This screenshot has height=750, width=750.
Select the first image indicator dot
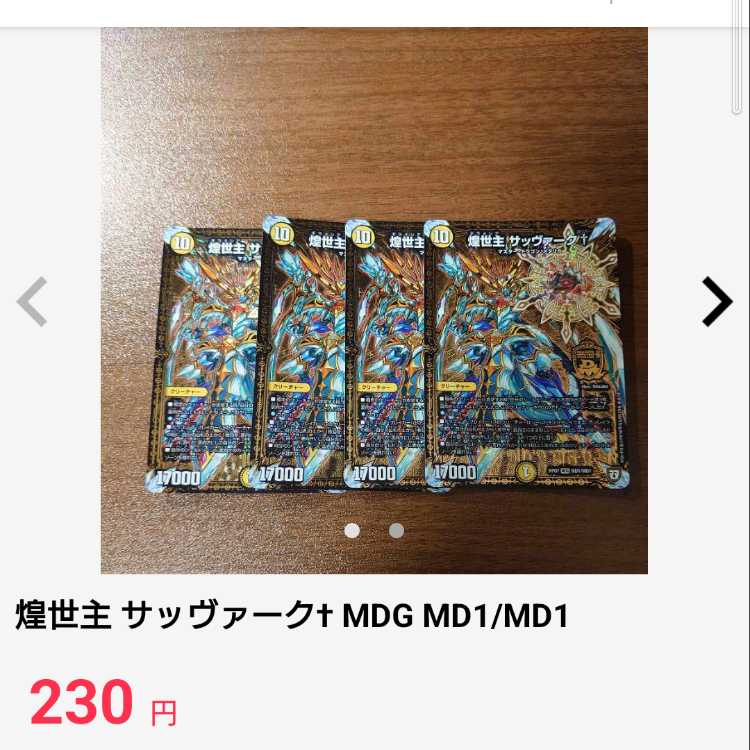point(352,531)
